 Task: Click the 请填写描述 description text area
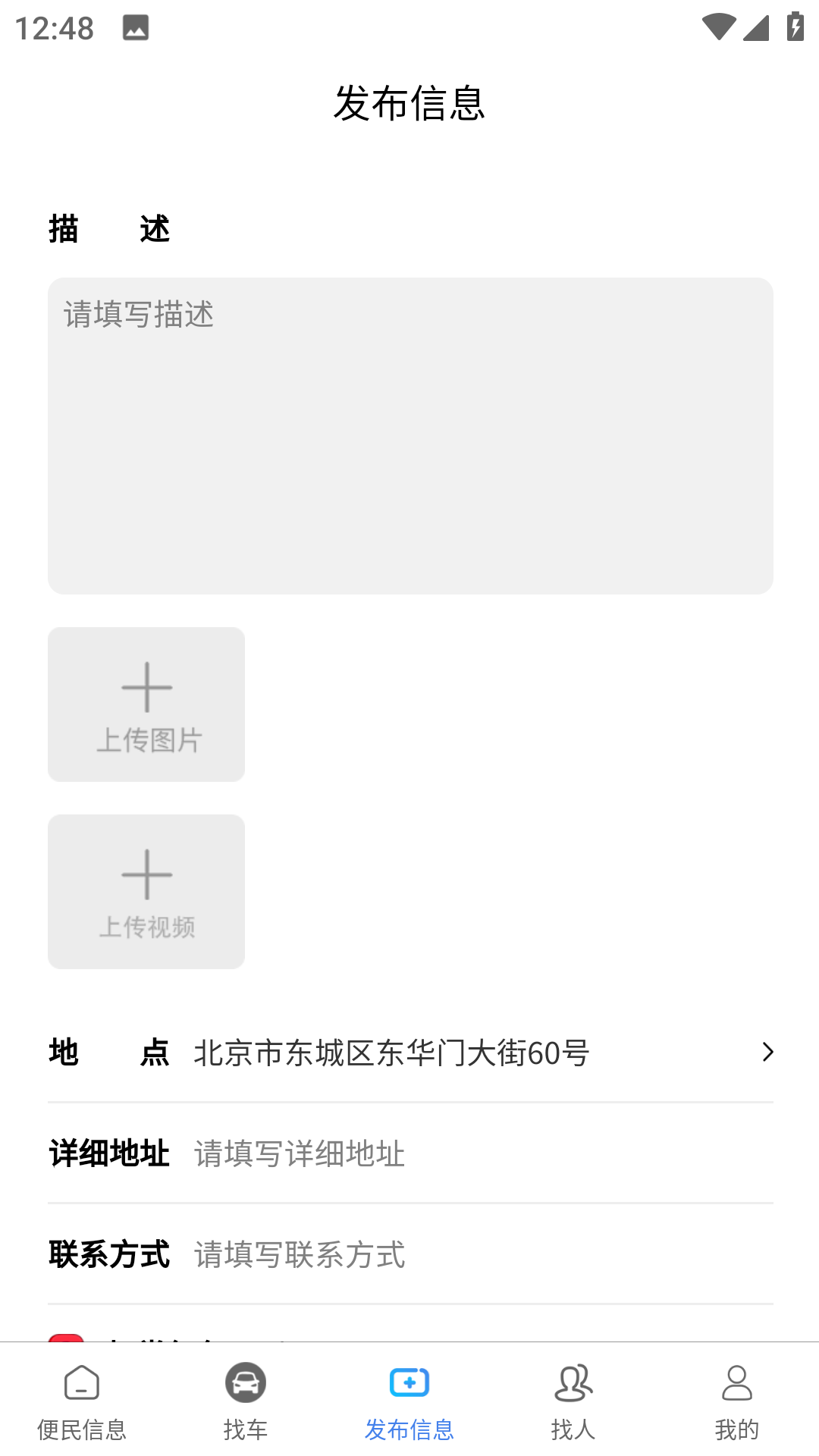click(x=409, y=436)
